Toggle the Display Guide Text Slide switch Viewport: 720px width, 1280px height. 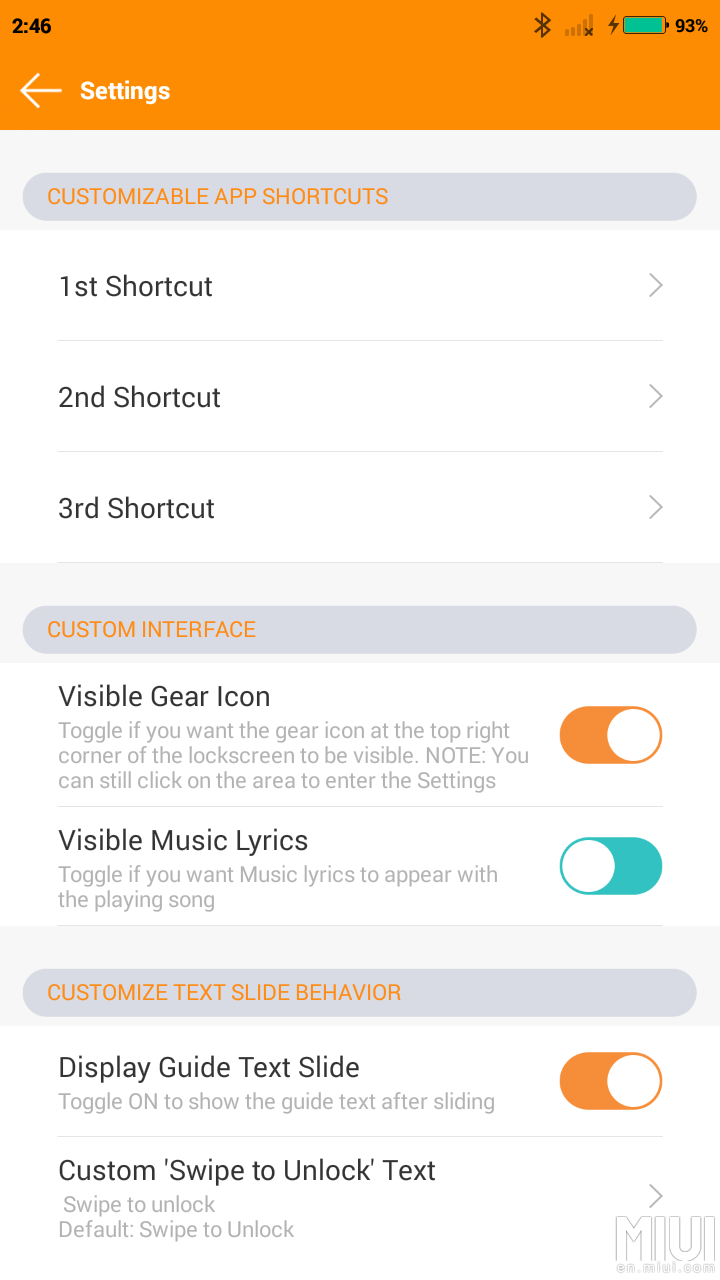tap(610, 1081)
